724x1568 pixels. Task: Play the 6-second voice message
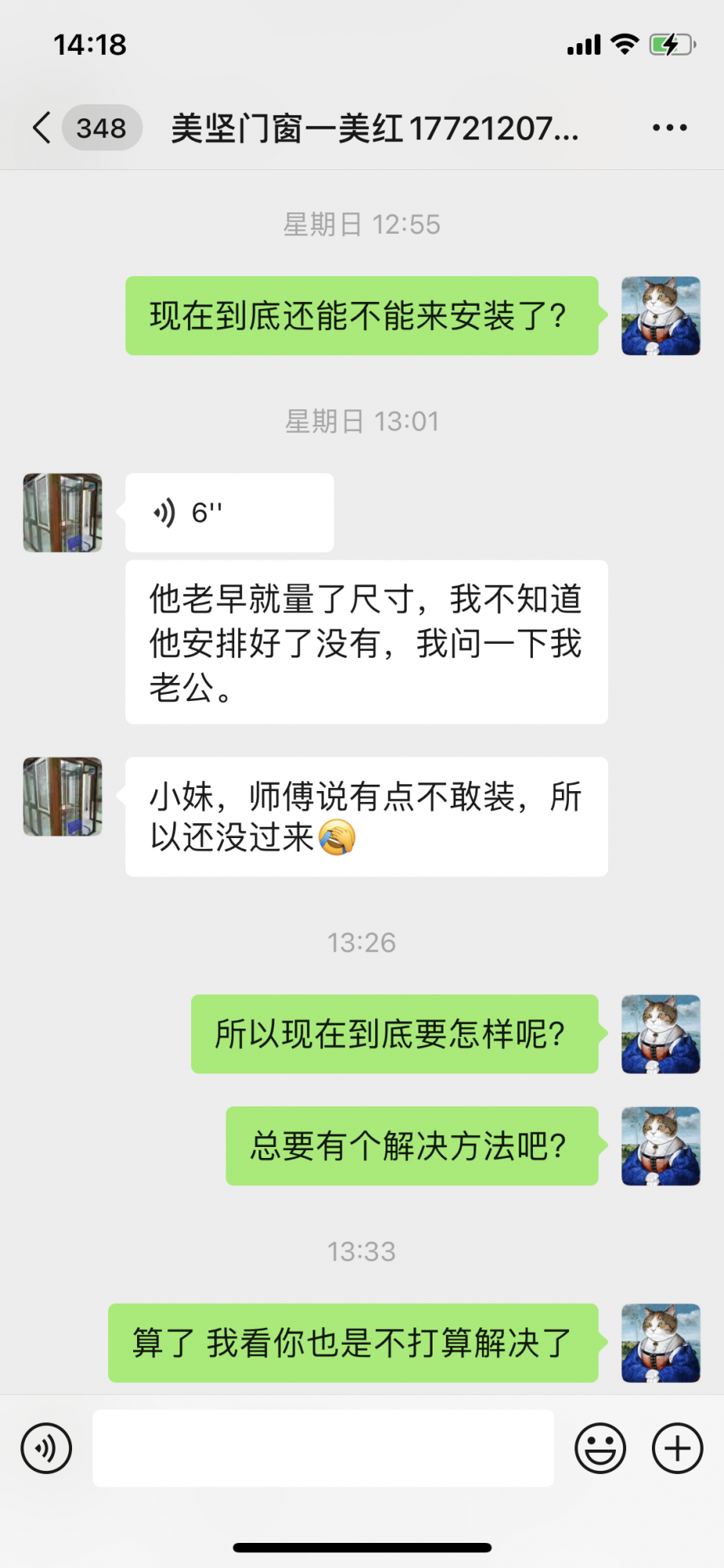click(229, 513)
